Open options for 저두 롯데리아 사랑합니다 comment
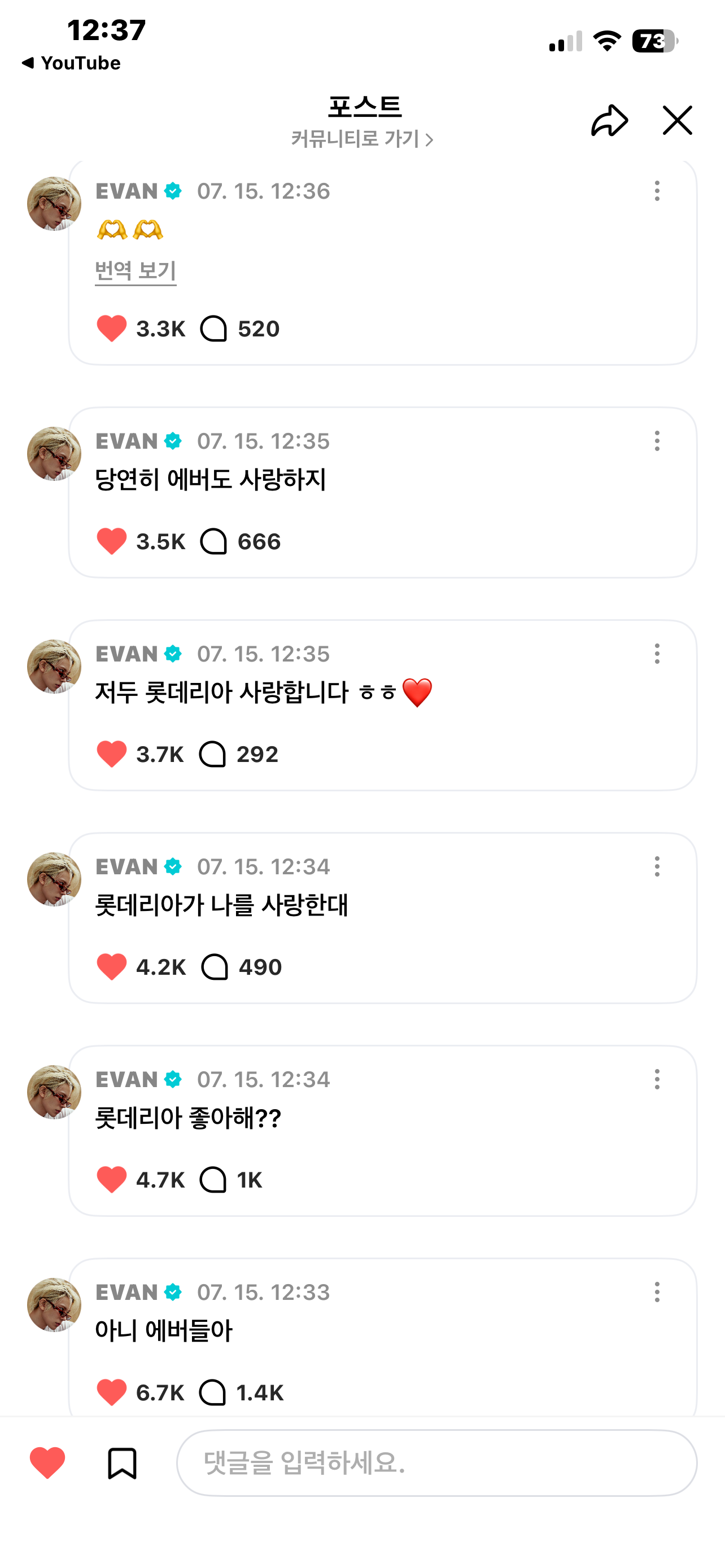The width and height of the screenshot is (725, 1568). [x=657, y=654]
